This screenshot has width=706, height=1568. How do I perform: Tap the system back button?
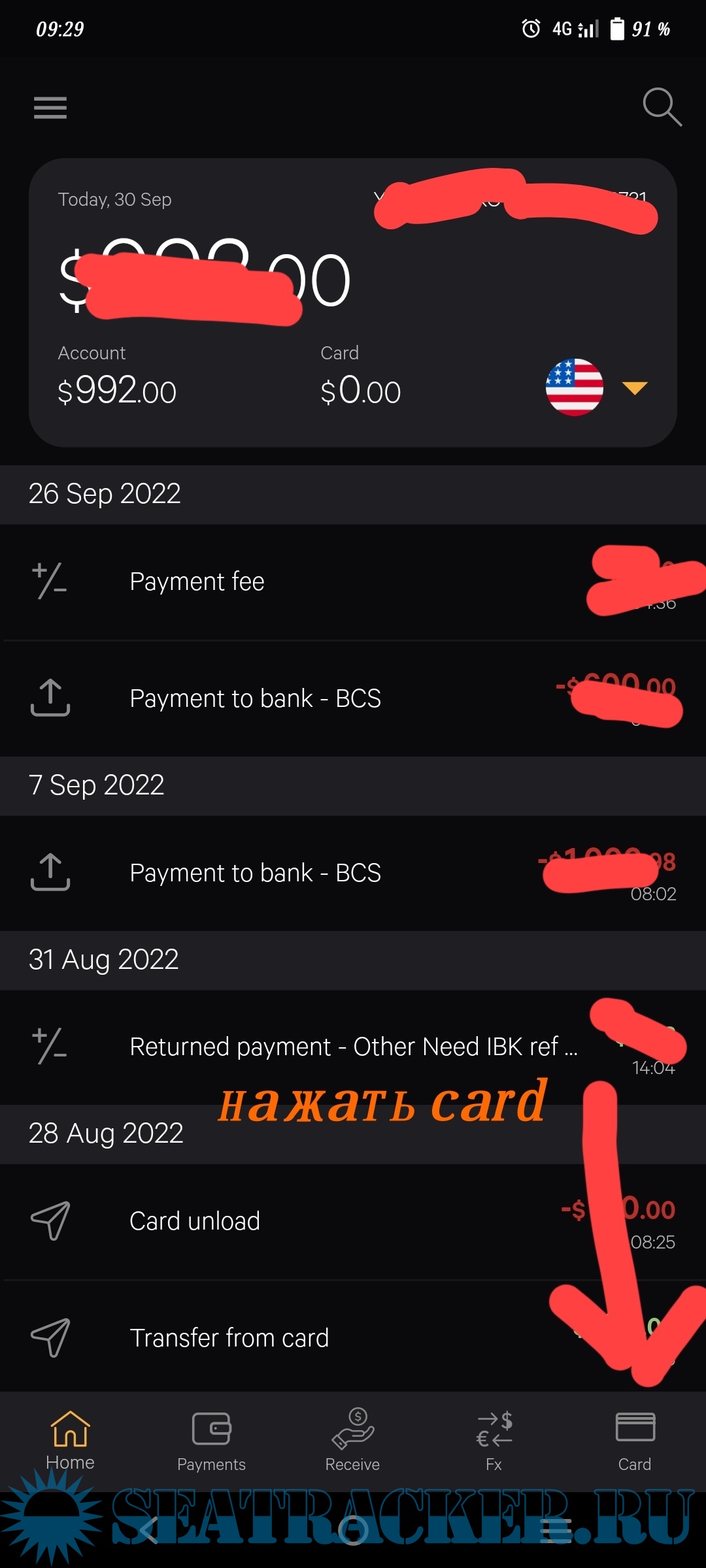tap(149, 1530)
